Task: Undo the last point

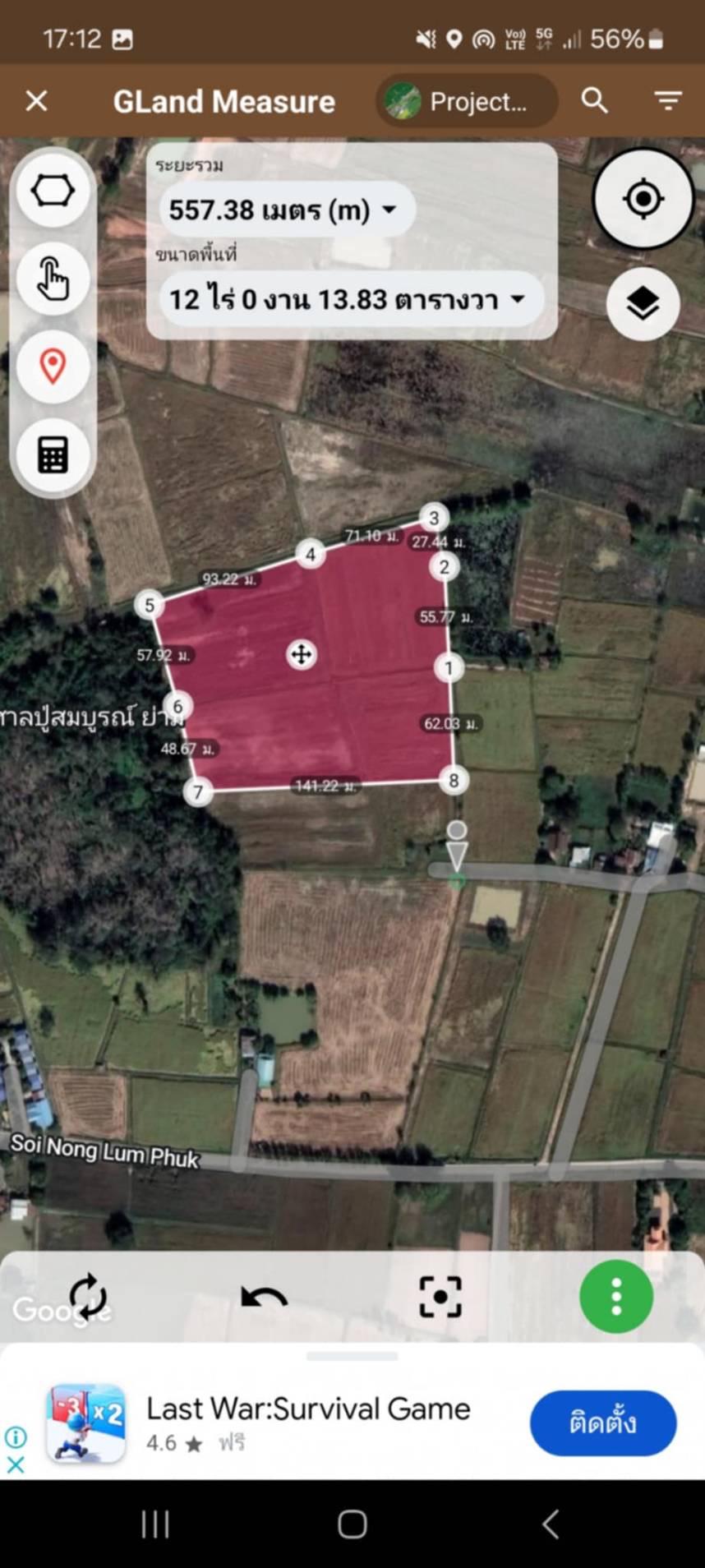Action: pos(264,1298)
